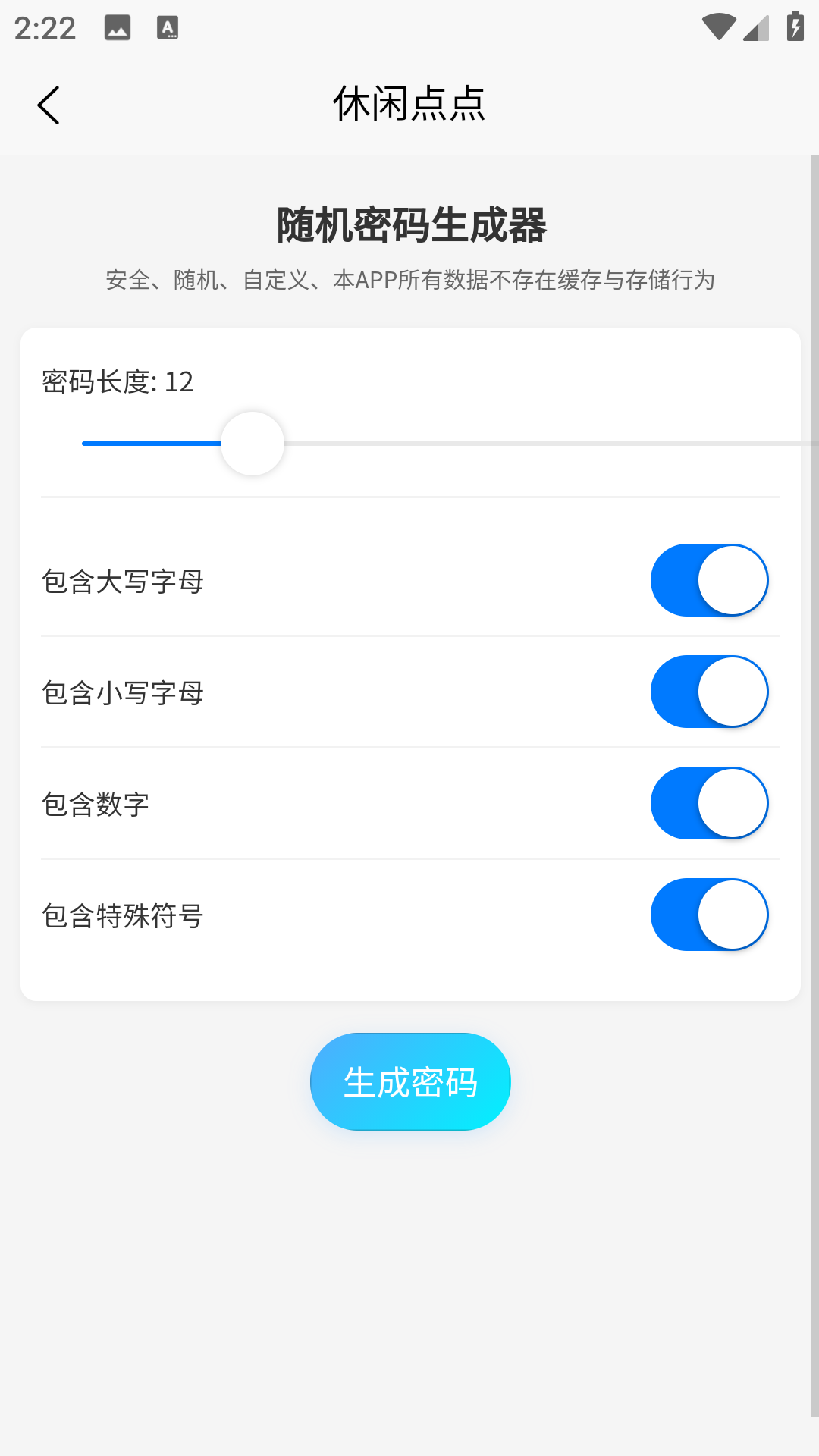This screenshot has height=1456, width=819.
Task: Click the 休闲点点 title bar text
Action: point(409,105)
